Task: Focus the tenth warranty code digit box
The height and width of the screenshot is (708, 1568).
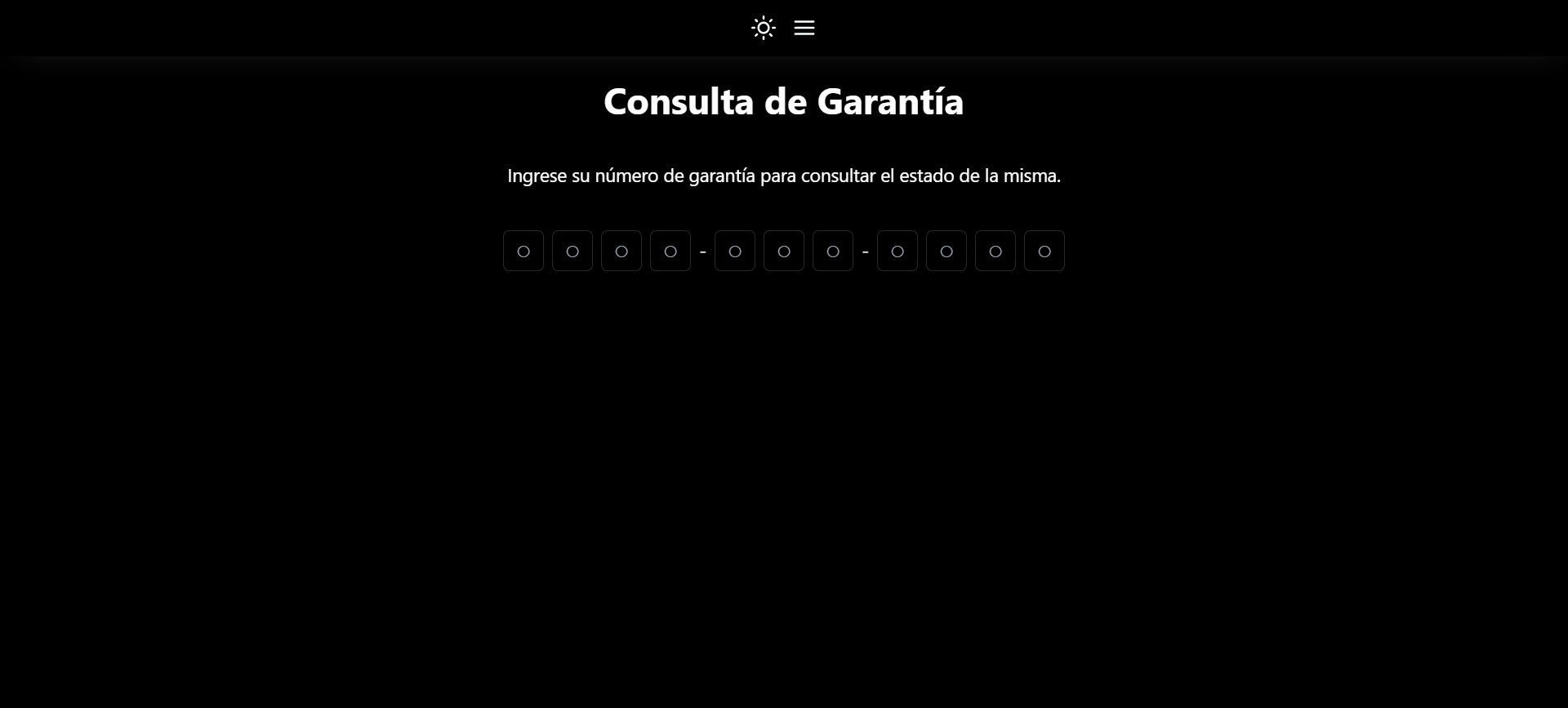Action: (996, 251)
